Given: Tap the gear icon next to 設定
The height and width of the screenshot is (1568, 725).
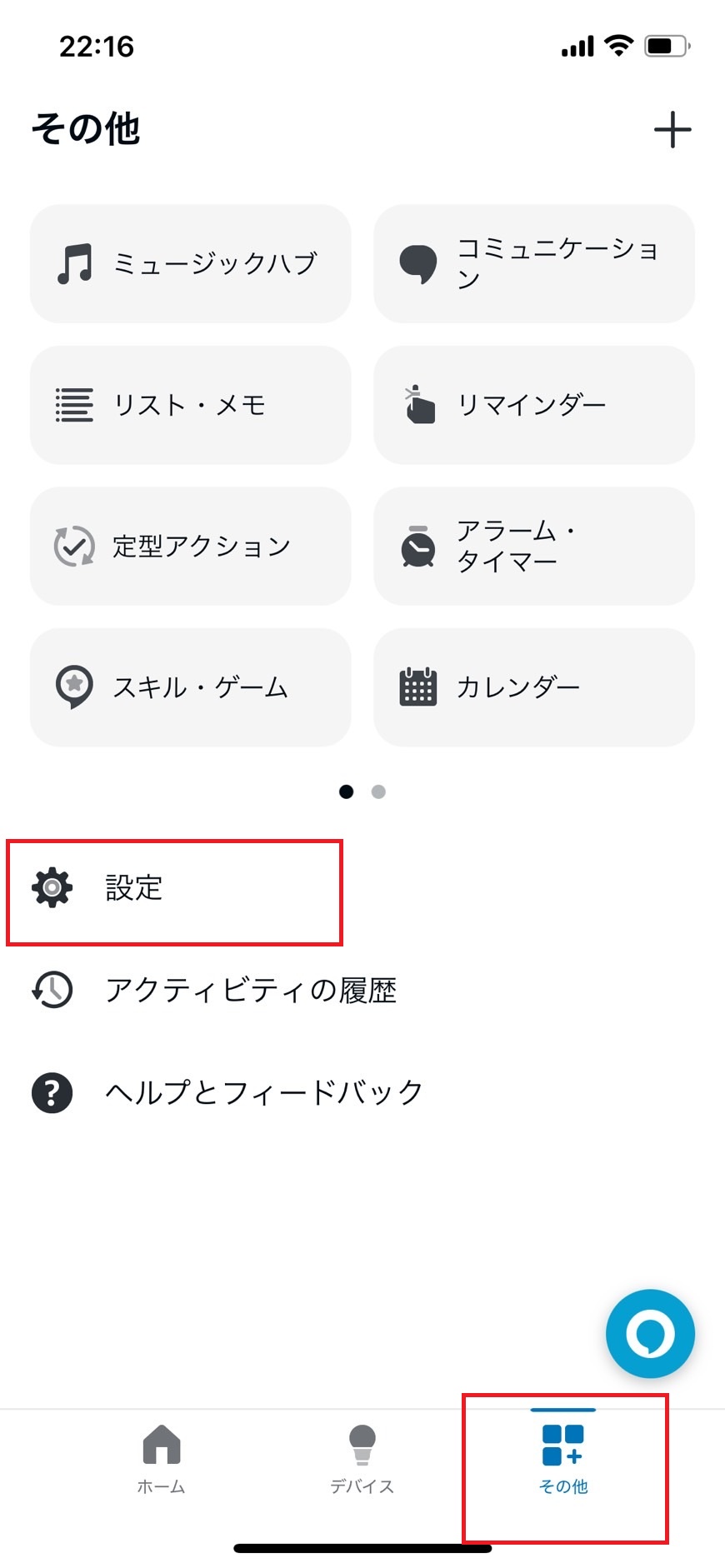Looking at the screenshot, I should point(52,888).
